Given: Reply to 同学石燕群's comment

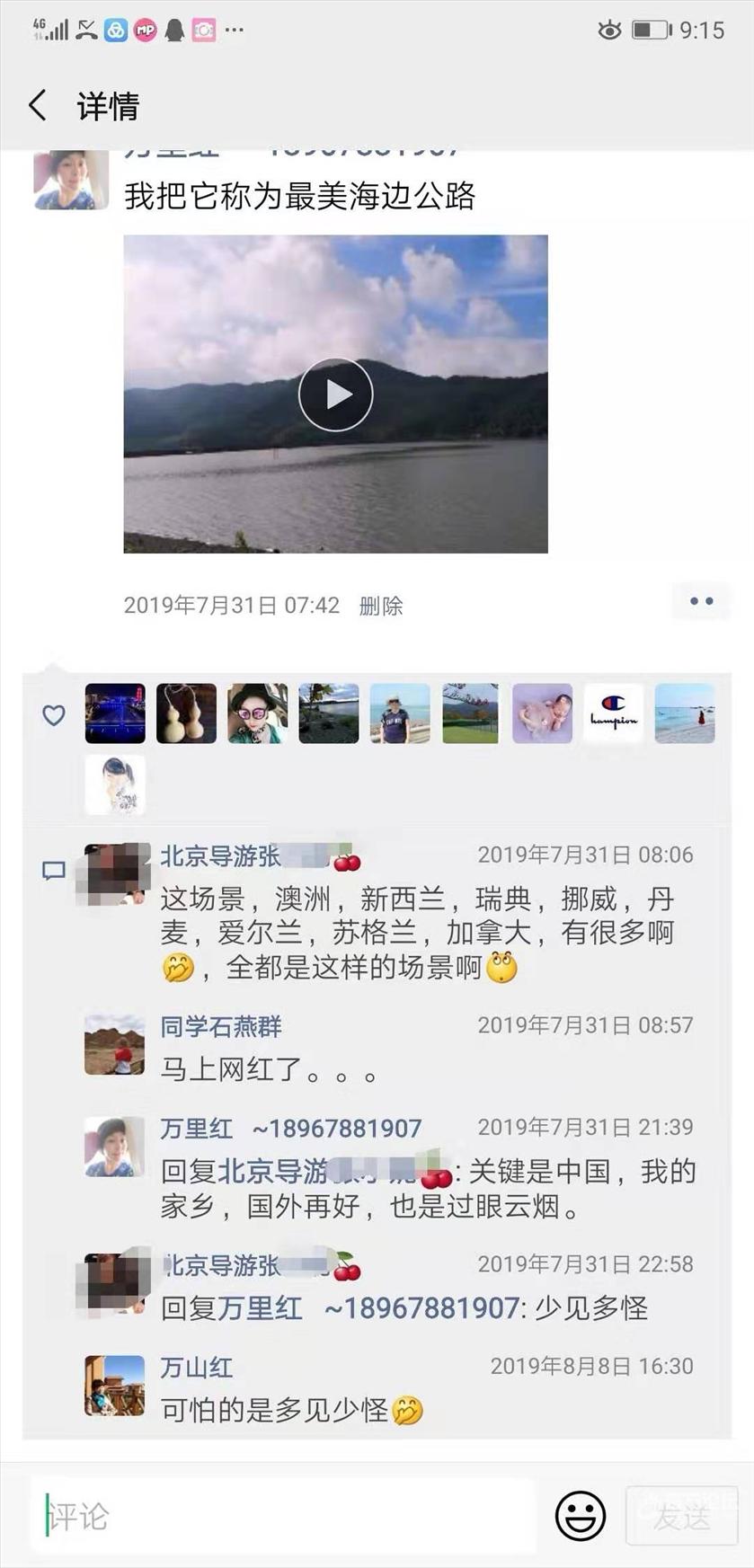Looking at the screenshot, I should [x=270, y=1069].
